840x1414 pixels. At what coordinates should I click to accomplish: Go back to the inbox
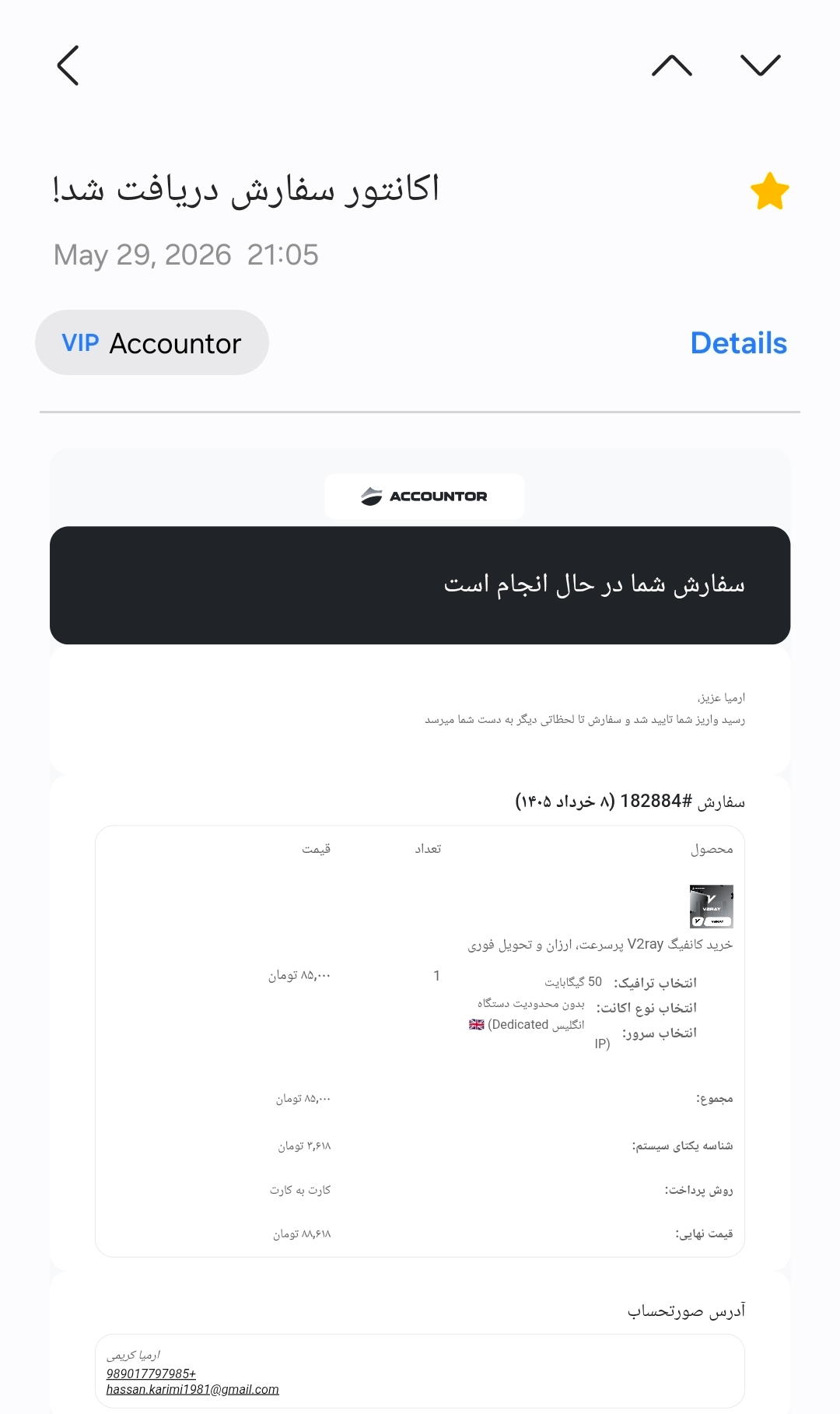click(68, 65)
